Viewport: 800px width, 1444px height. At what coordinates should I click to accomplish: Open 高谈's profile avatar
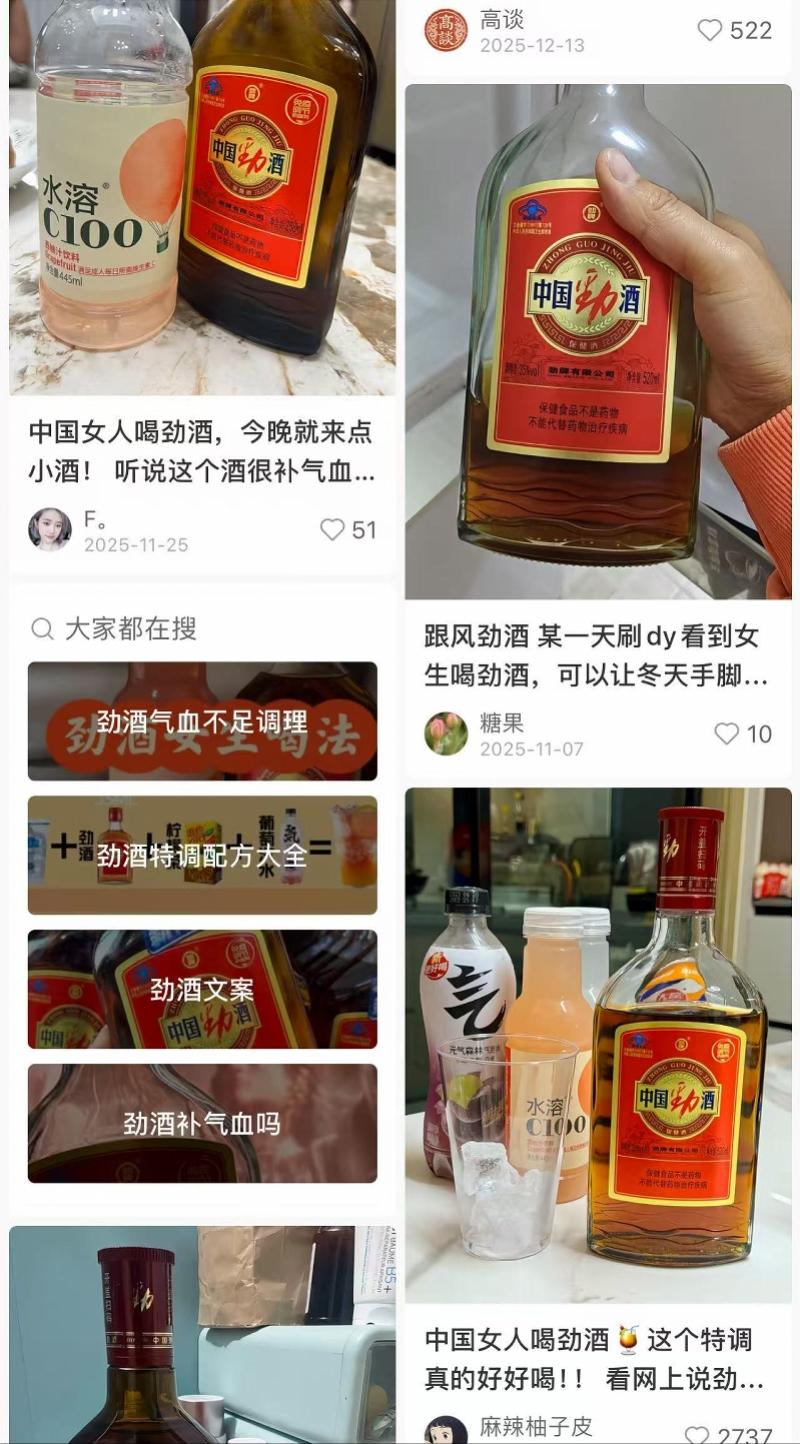[x=446, y=31]
